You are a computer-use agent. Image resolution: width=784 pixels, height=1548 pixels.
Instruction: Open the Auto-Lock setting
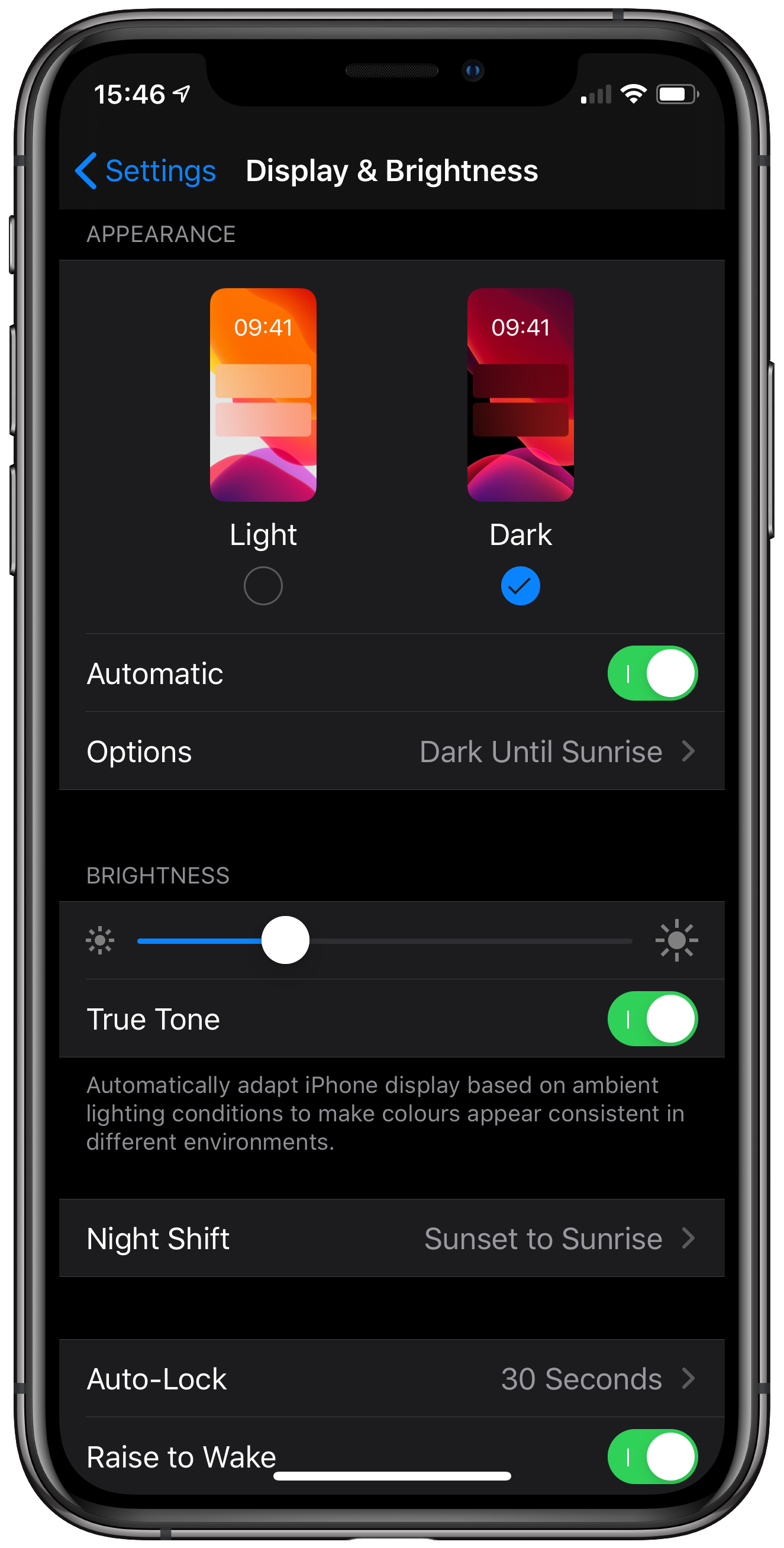(392, 1379)
